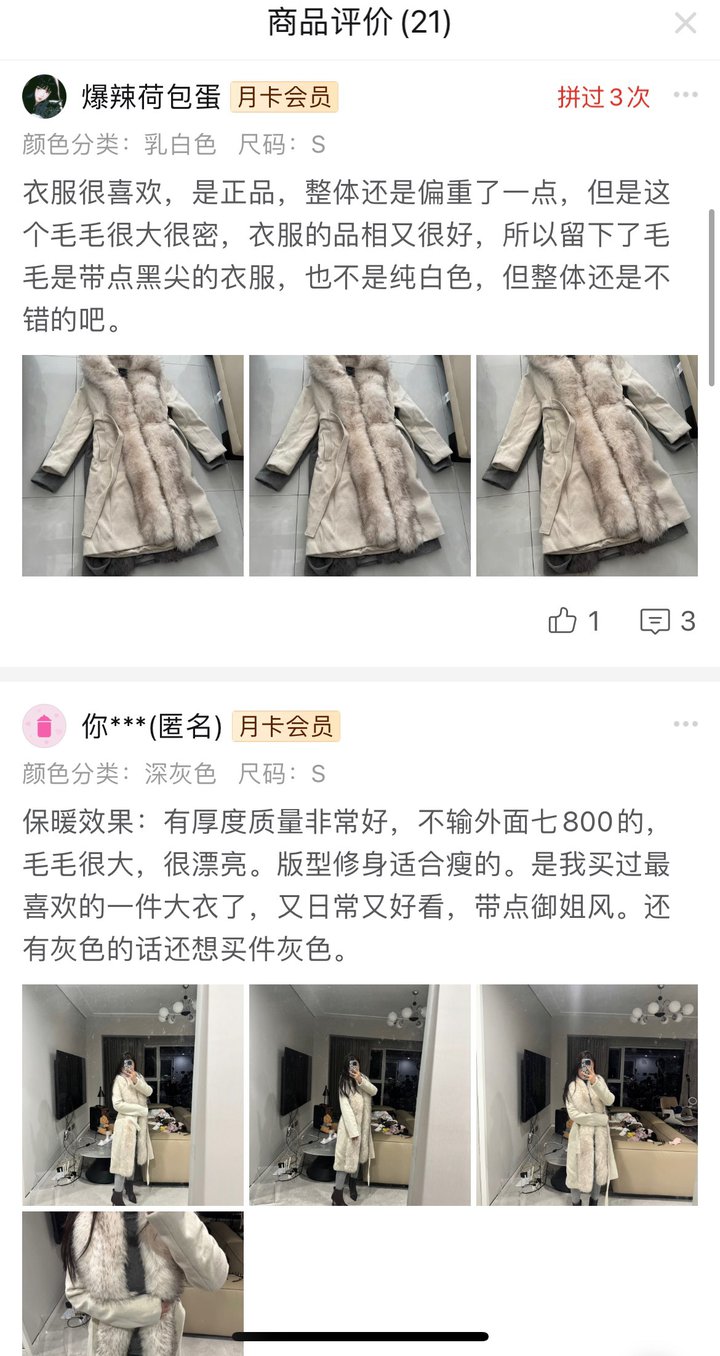Open overflow menu on the anonymous review
This screenshot has height=1356, width=720.
[685, 725]
